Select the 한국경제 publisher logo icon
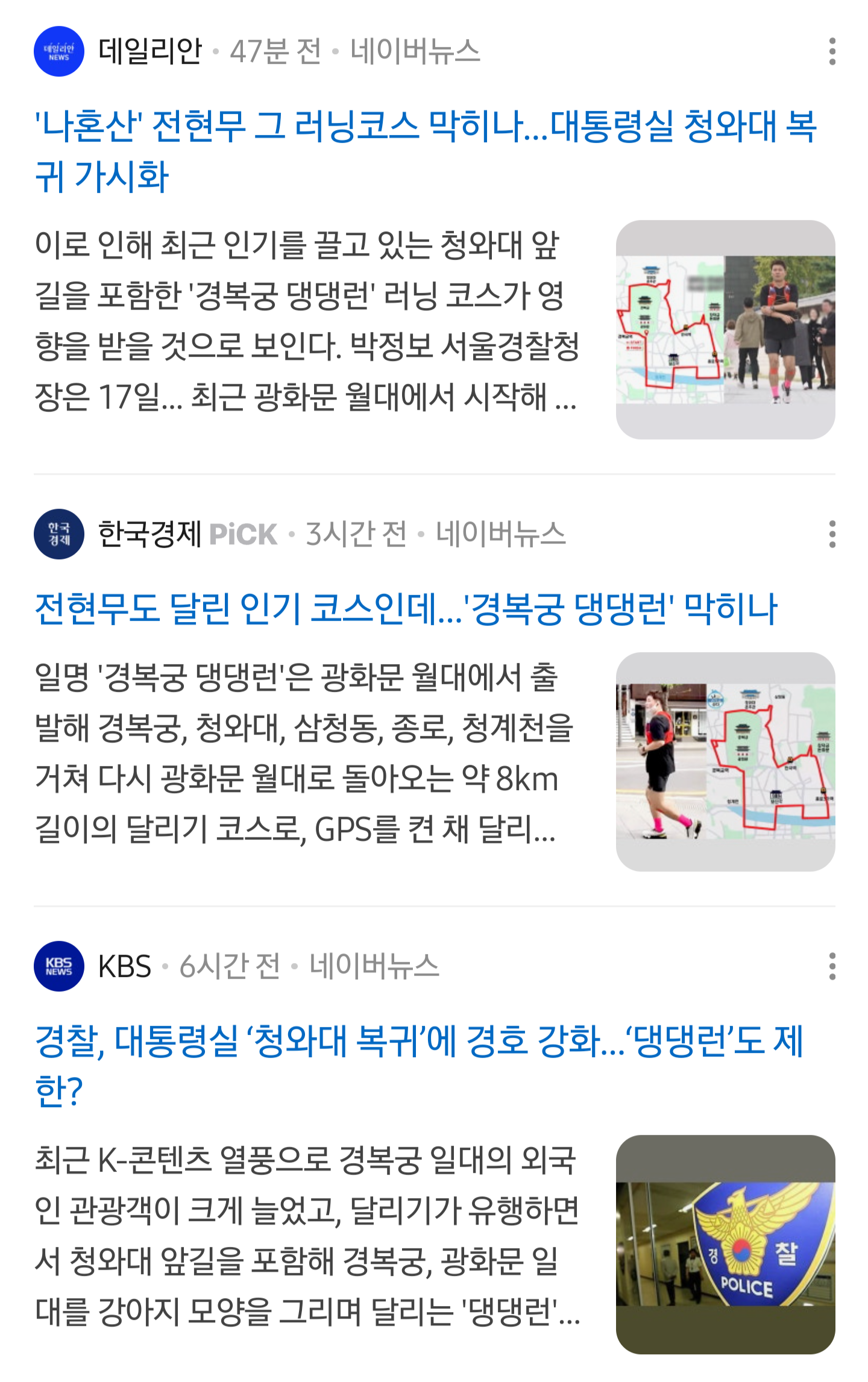868x1382 pixels. tap(60, 535)
